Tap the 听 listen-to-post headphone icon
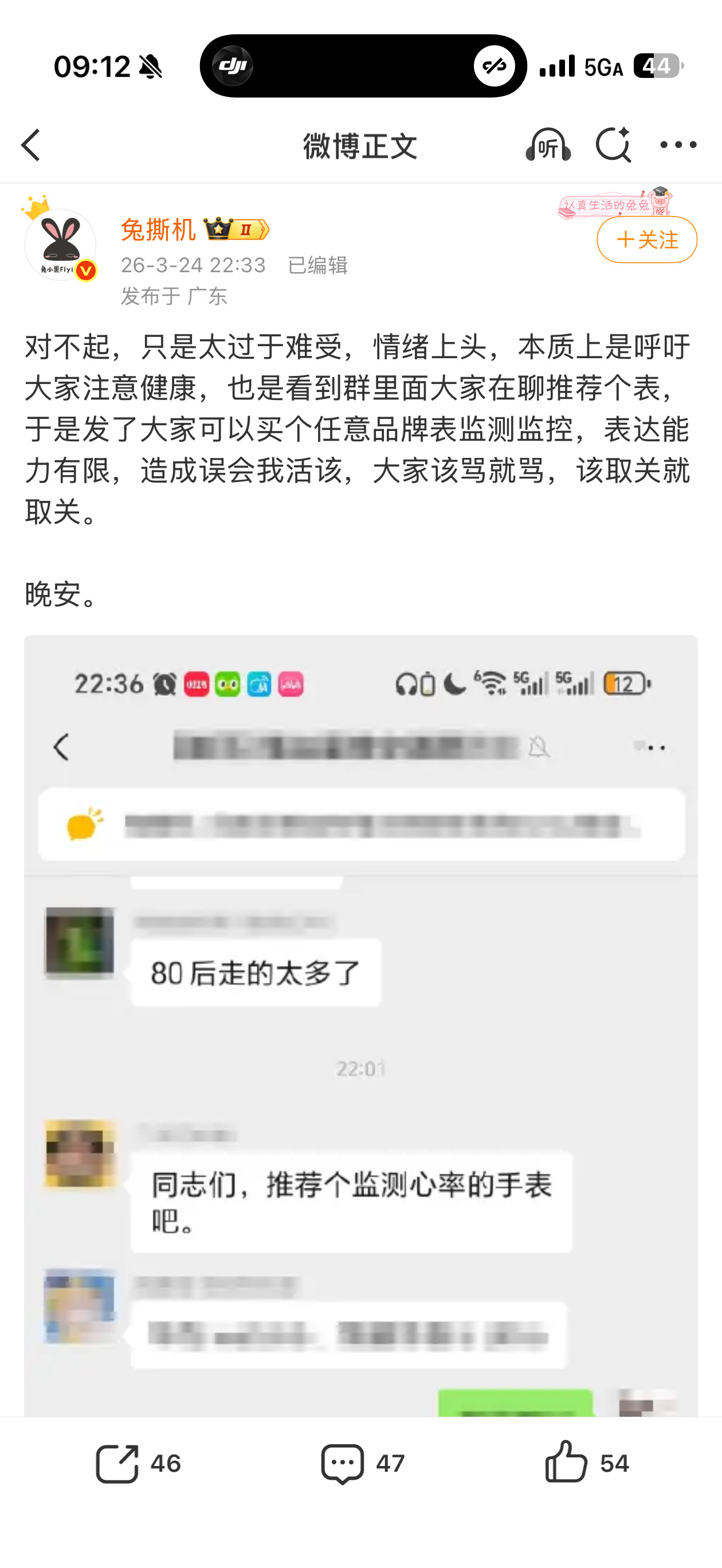The width and height of the screenshot is (722, 1568). 550,145
